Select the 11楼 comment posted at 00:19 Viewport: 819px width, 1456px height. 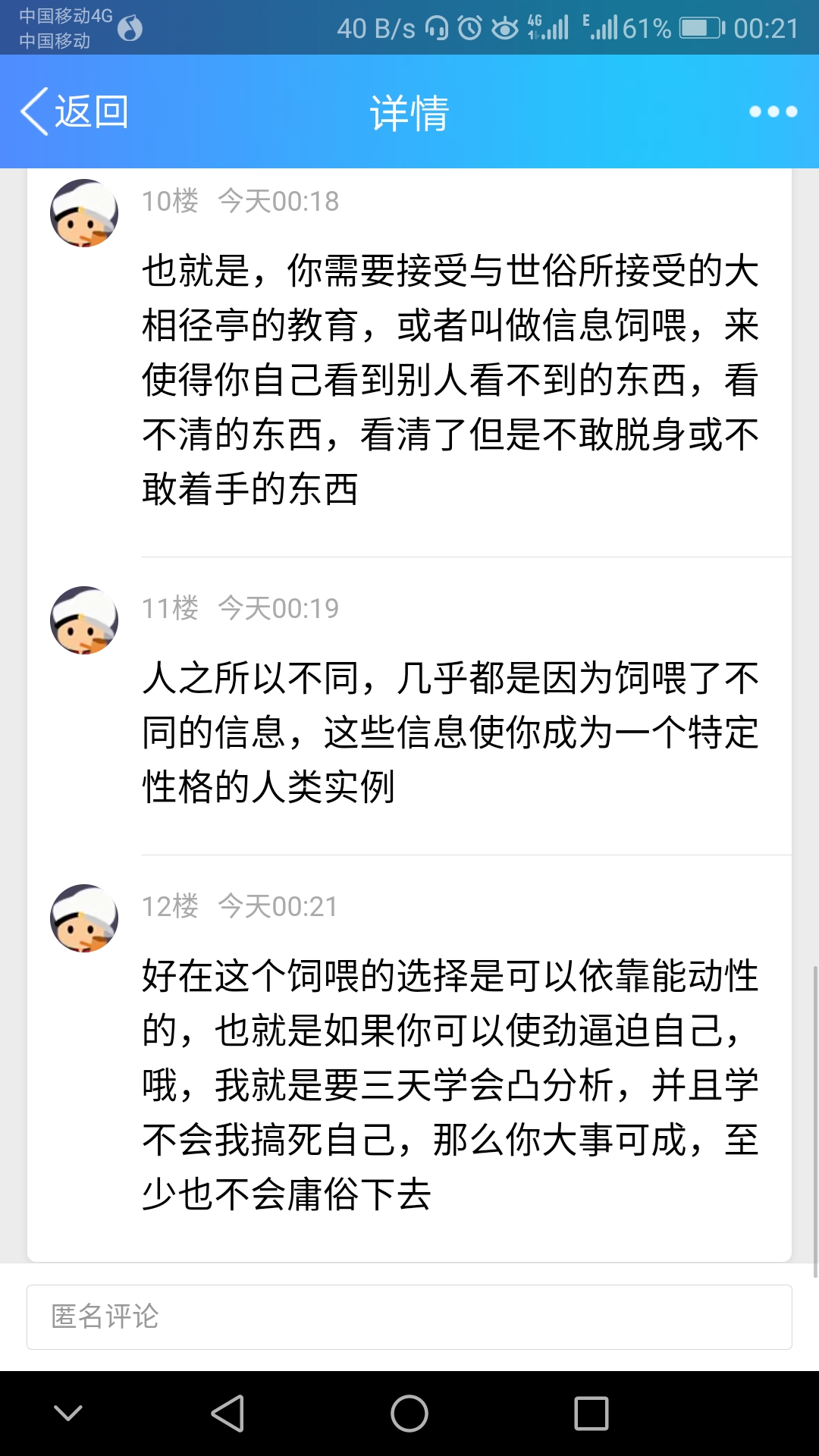[x=450, y=732]
